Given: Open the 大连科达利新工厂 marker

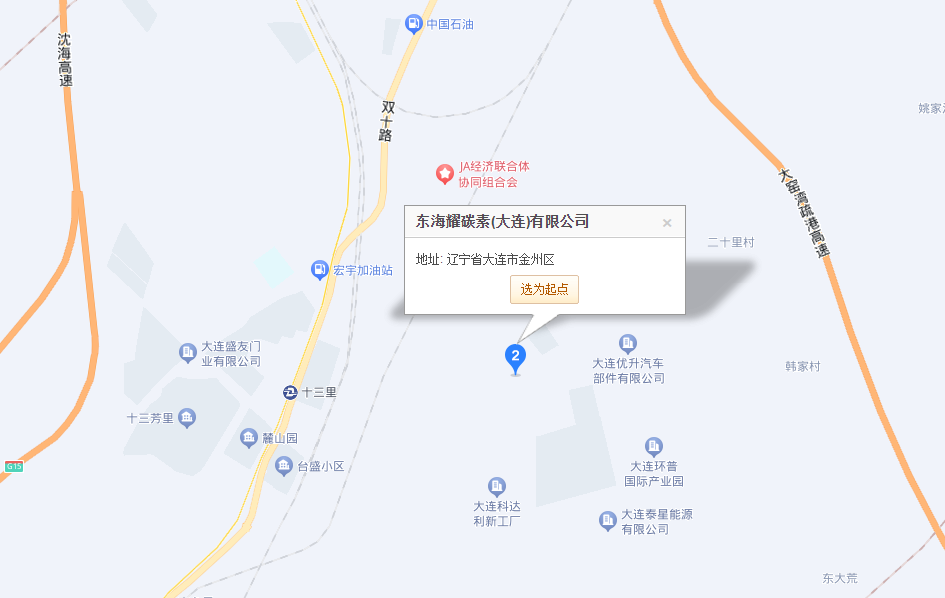Looking at the screenshot, I should coord(496,486).
